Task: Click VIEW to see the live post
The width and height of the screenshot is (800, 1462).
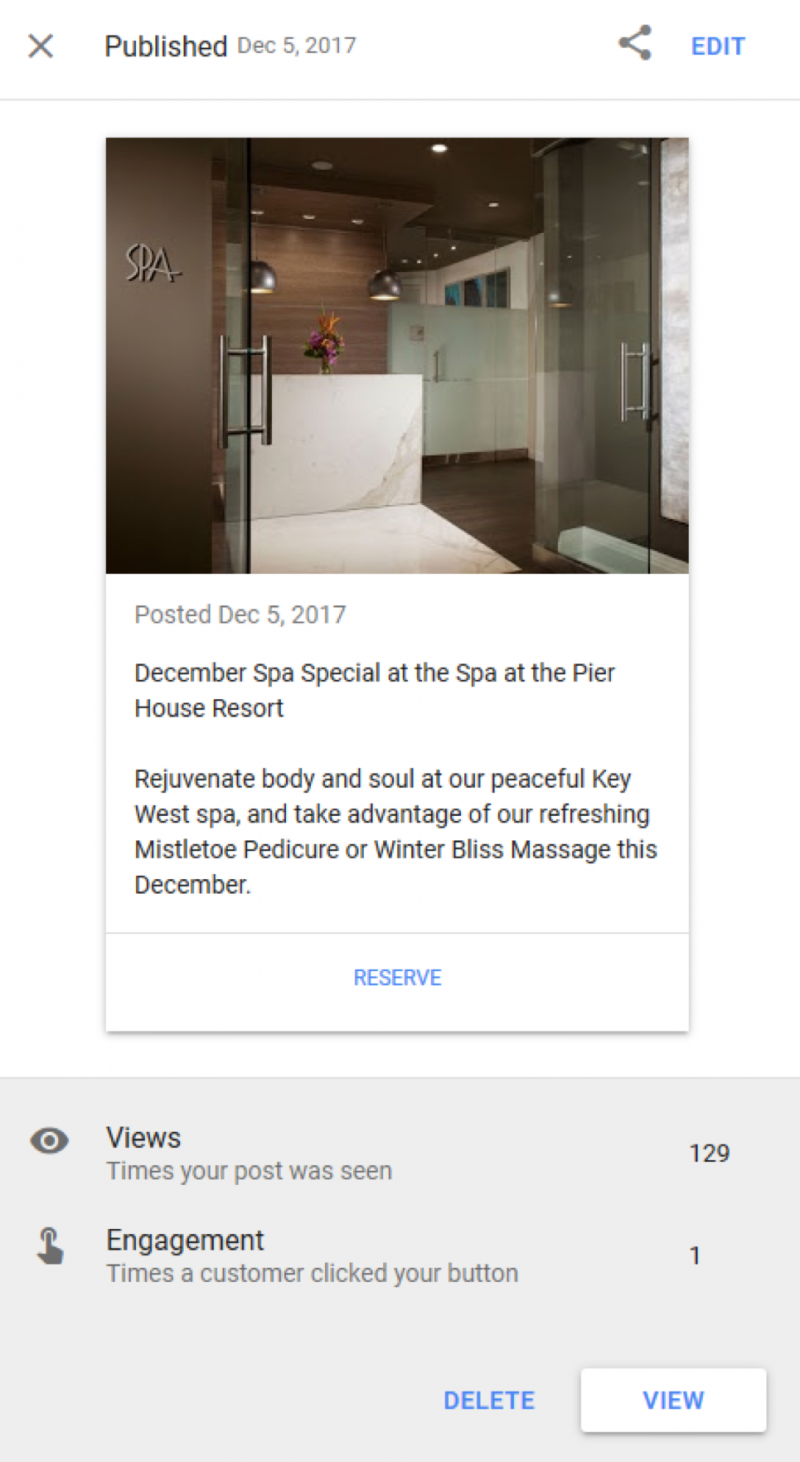Action: 672,1400
